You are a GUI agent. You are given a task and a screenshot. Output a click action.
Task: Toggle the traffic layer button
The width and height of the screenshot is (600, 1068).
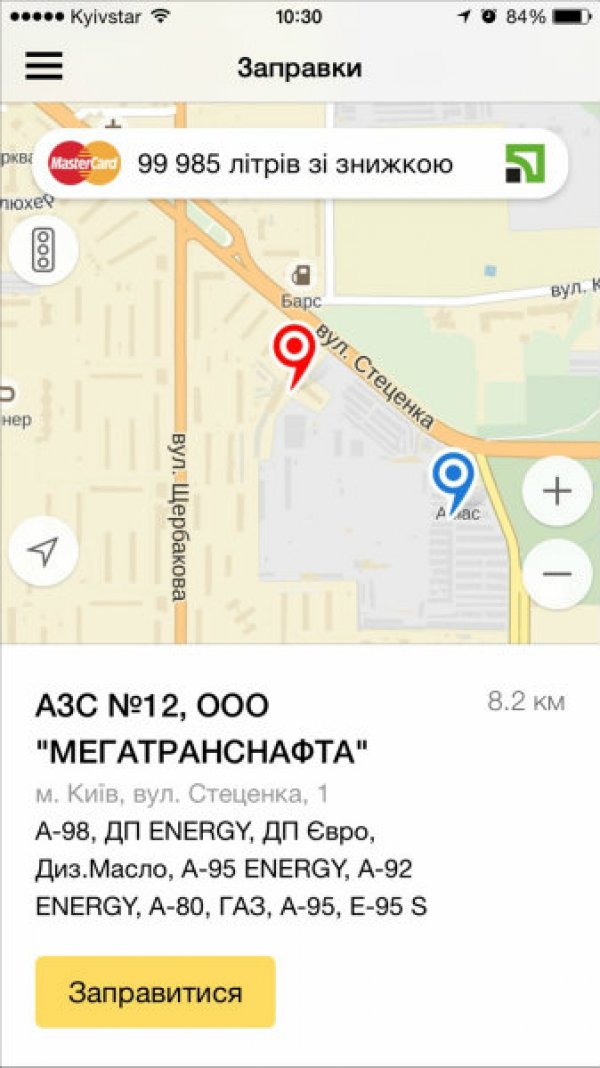pyautogui.click(x=44, y=251)
